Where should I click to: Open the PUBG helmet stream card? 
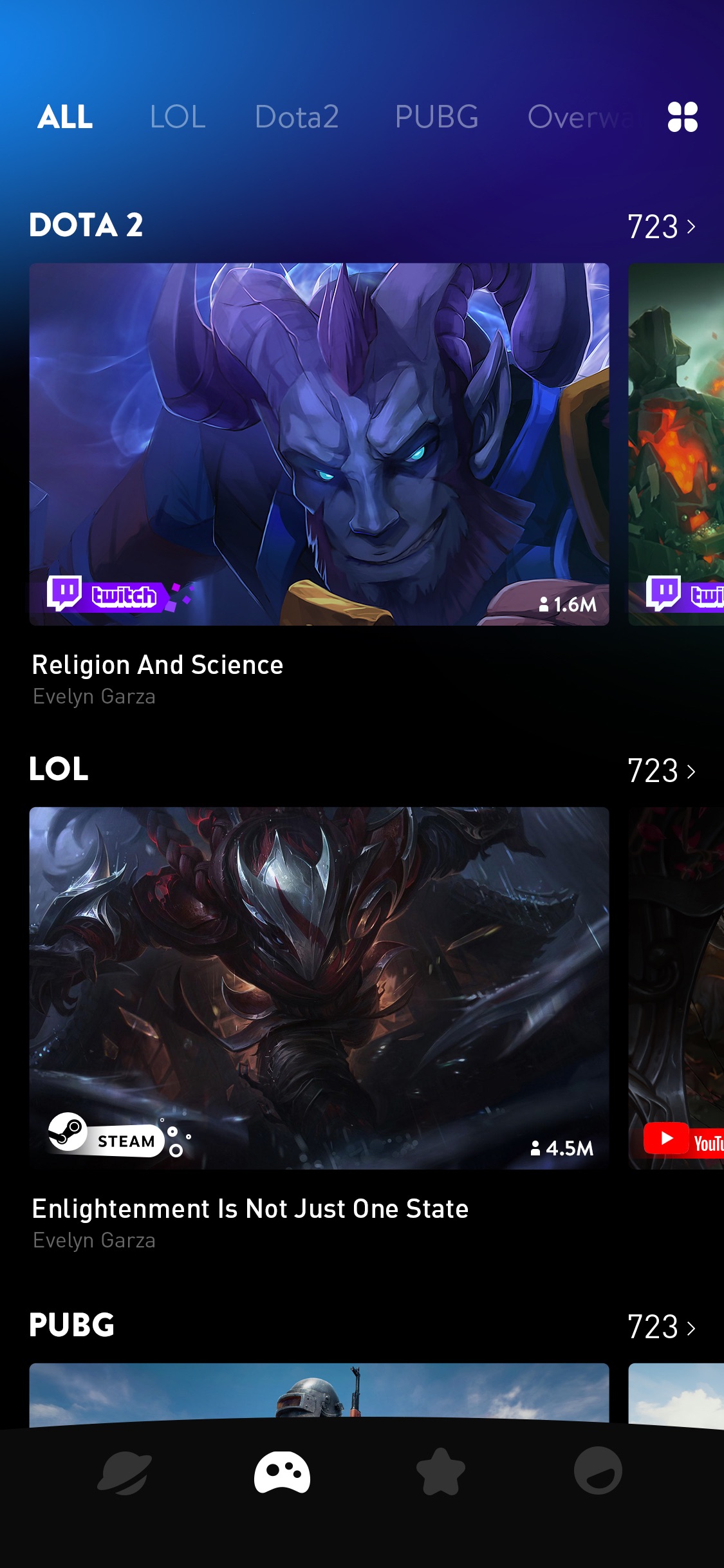click(x=319, y=1394)
